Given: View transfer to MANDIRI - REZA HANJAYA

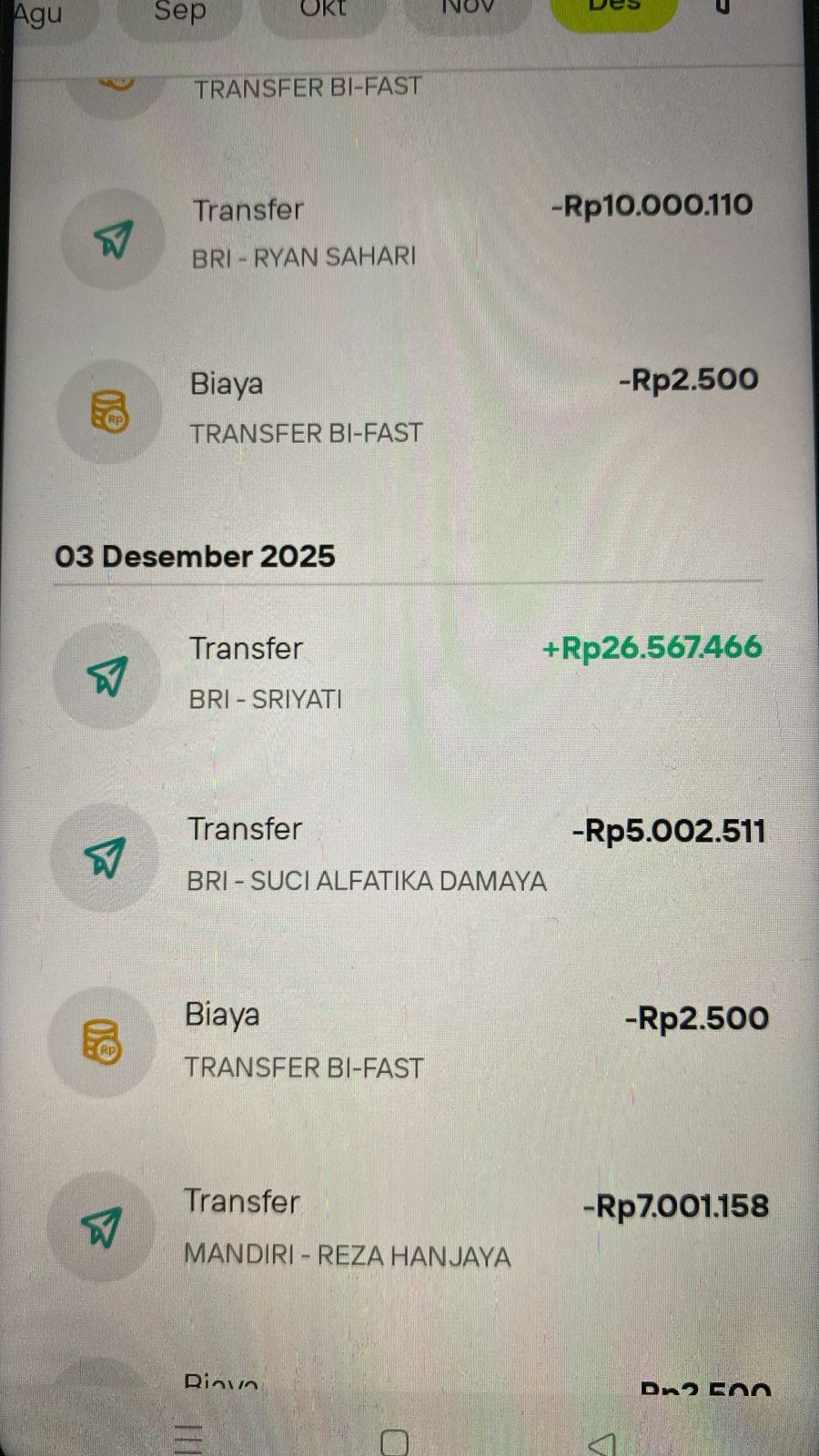Looking at the screenshot, I should click(409, 1228).
